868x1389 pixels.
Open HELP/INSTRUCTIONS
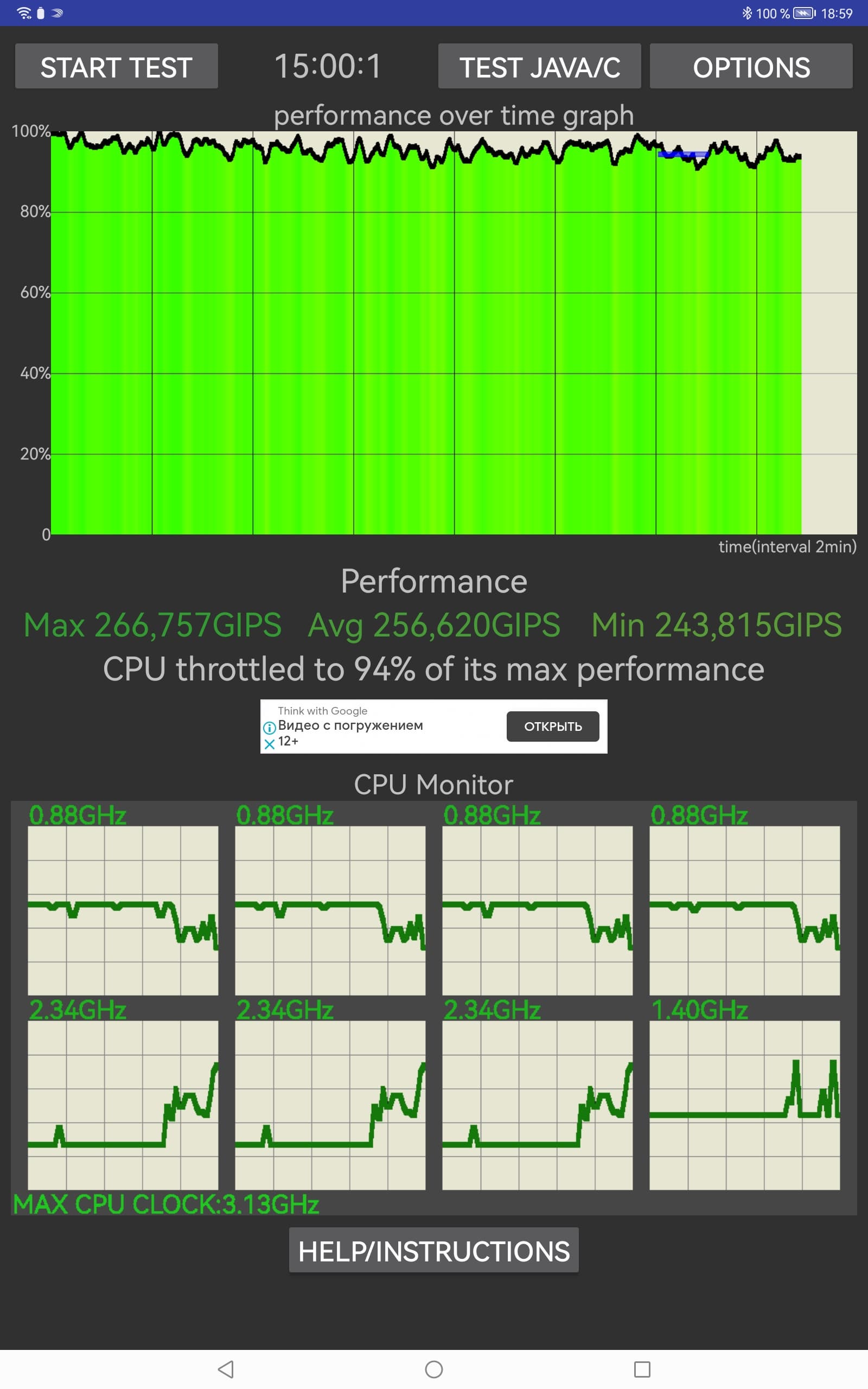433,1251
